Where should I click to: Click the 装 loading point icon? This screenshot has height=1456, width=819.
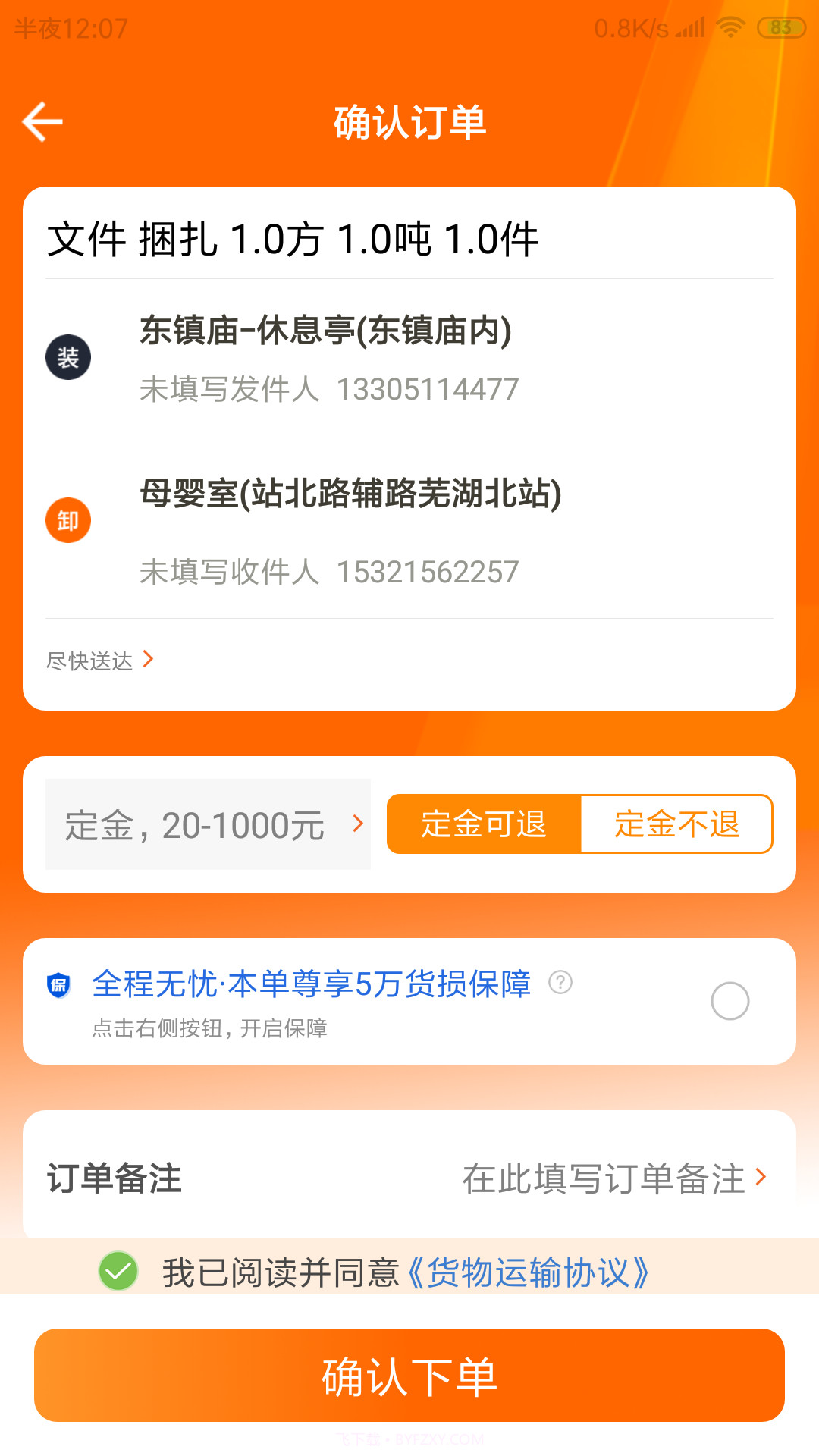[68, 356]
